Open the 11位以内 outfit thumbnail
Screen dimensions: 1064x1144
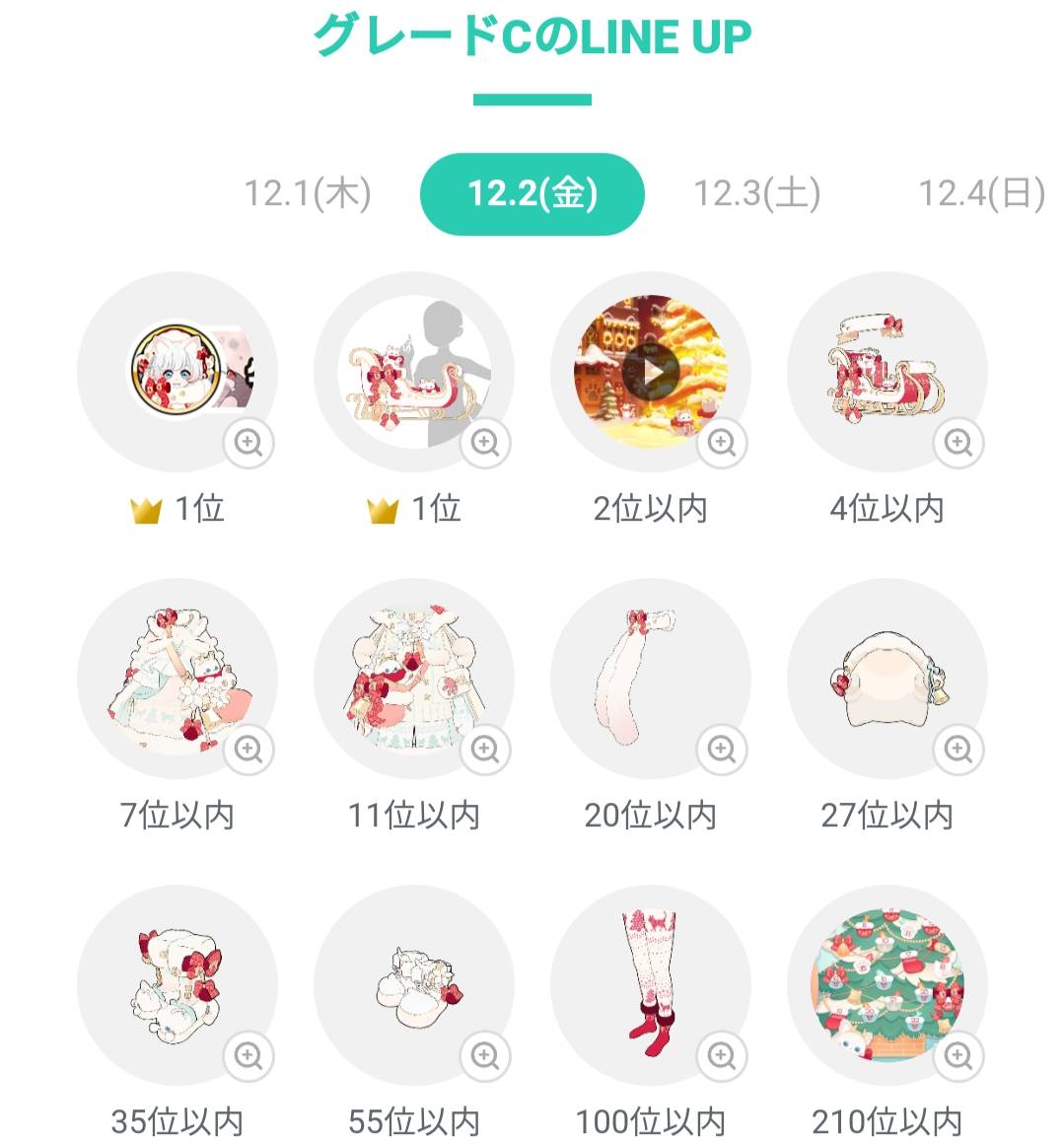[414, 680]
